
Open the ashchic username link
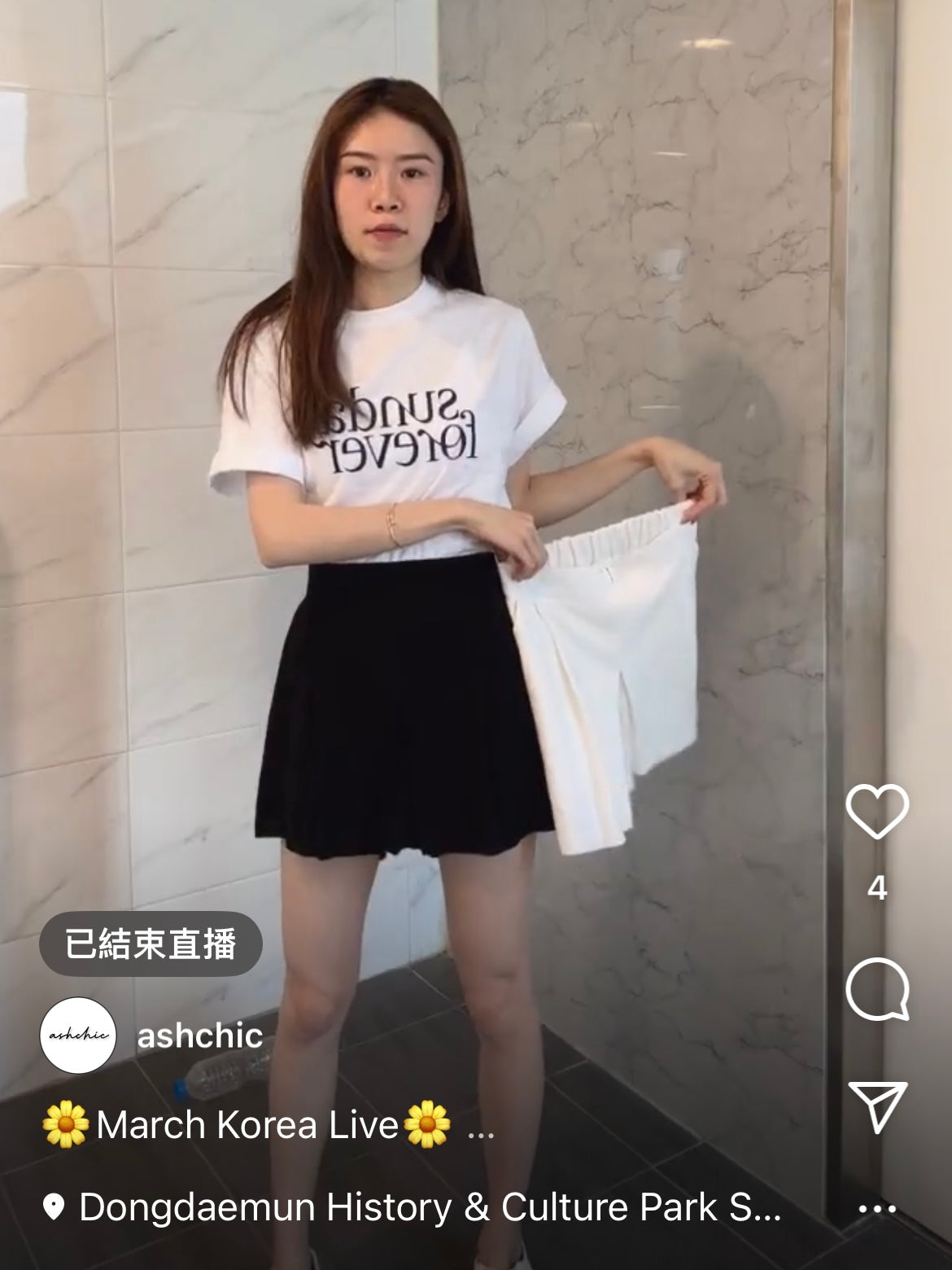pos(199,1036)
